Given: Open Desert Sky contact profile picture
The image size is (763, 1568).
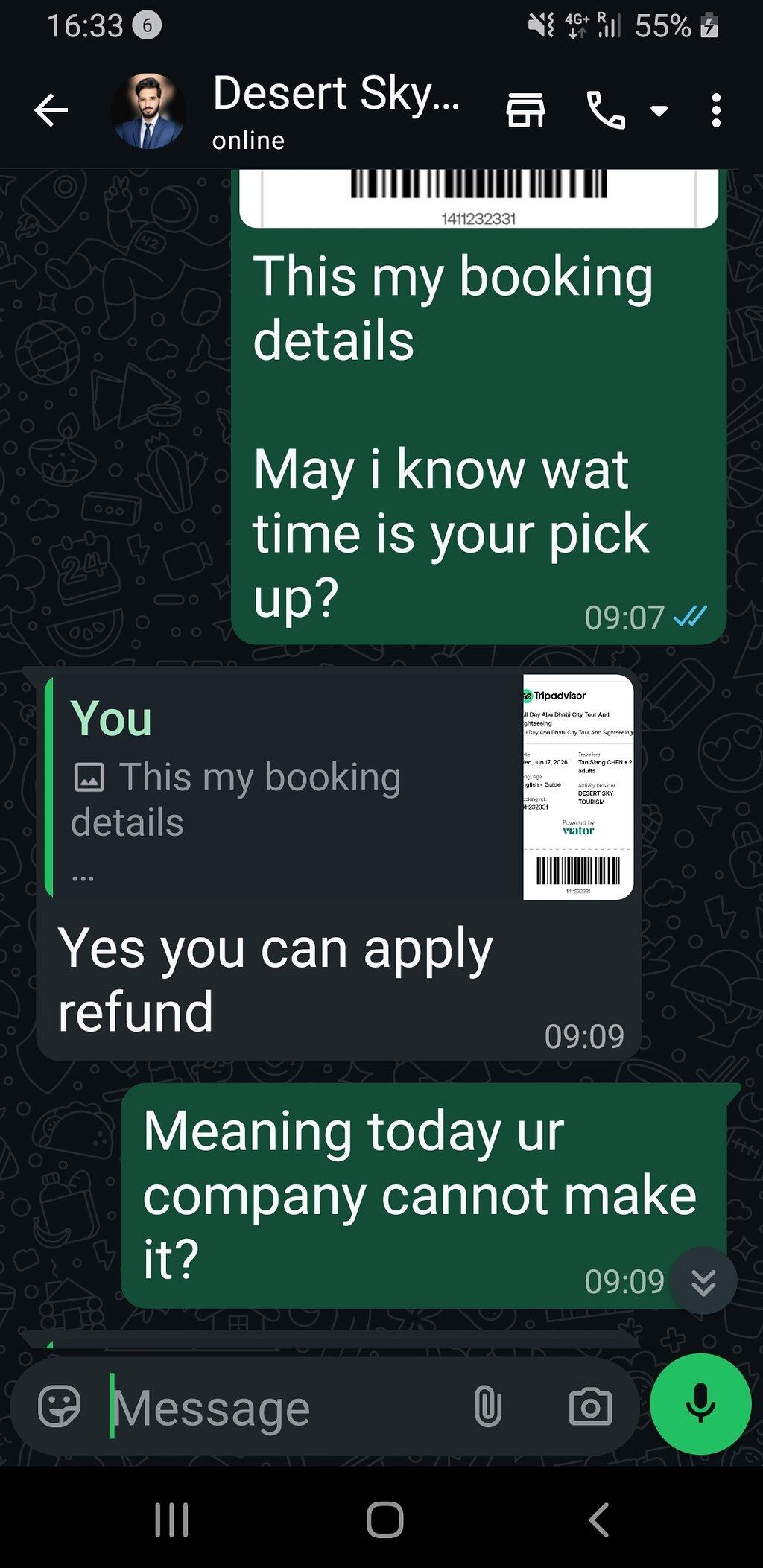Looking at the screenshot, I should tap(148, 111).
